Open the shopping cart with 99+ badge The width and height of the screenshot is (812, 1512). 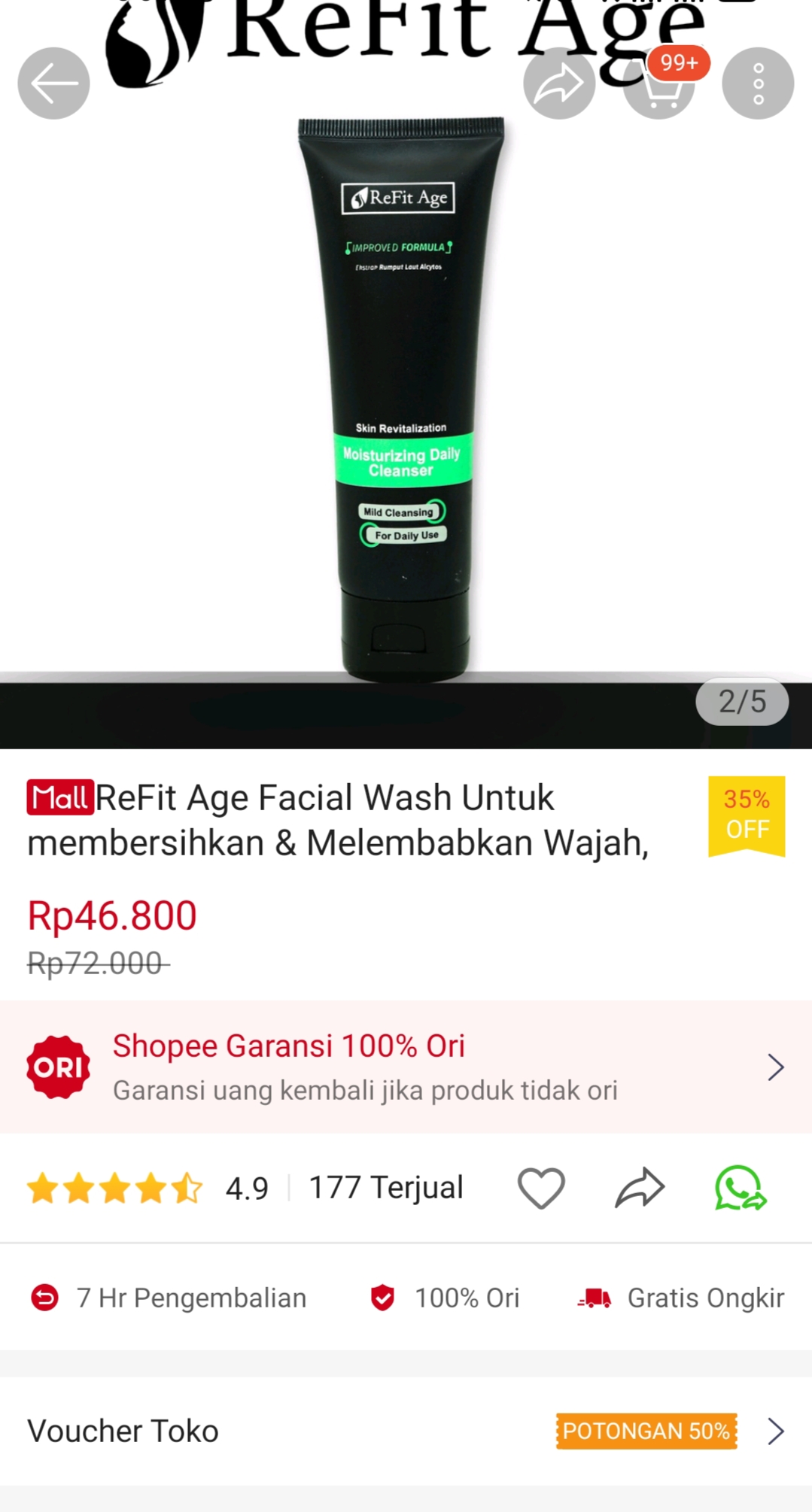659,83
